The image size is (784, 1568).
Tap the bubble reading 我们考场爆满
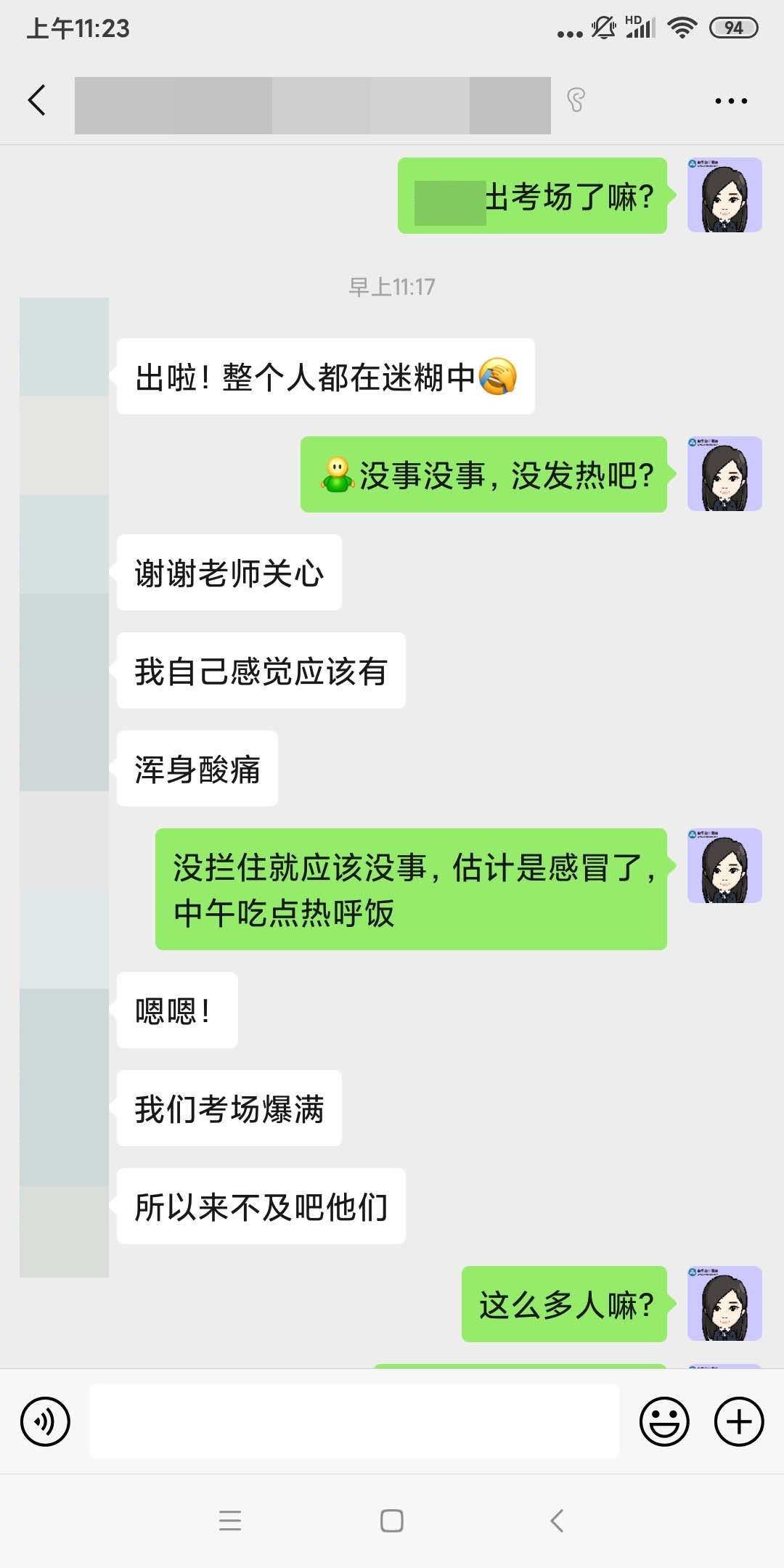(x=227, y=1107)
